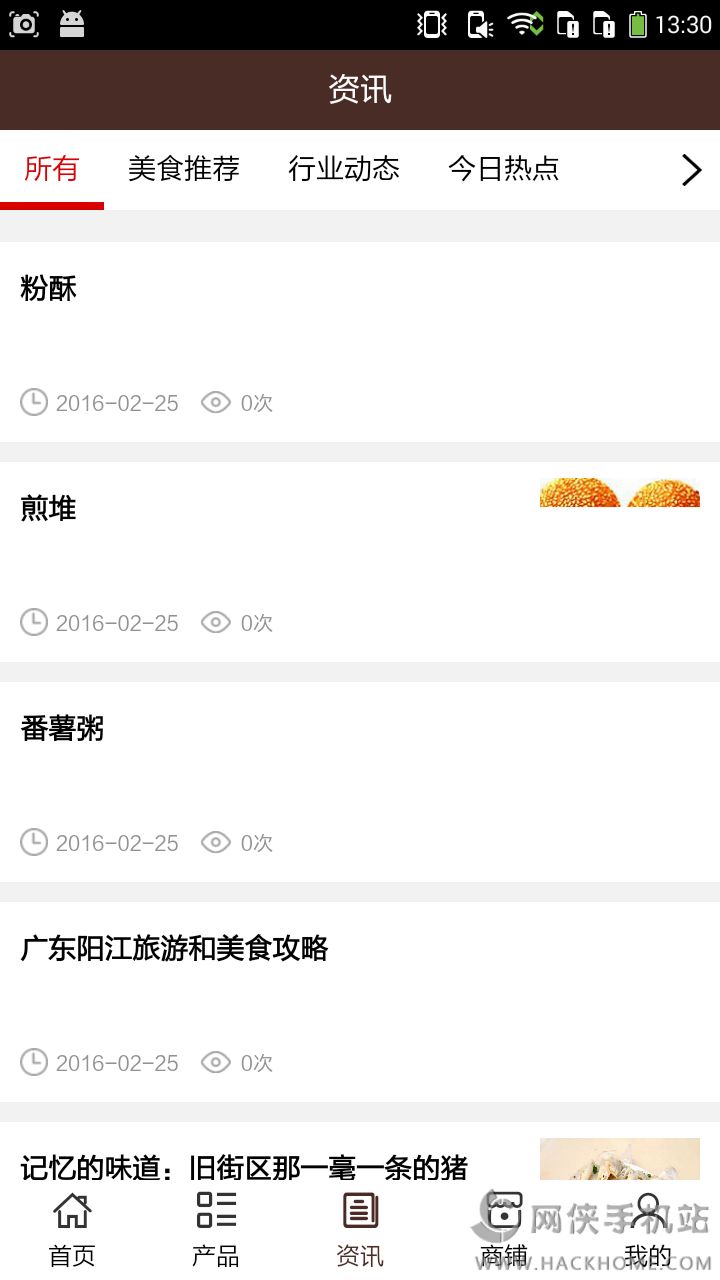The width and height of the screenshot is (720, 1280).
Task: Switch to the 产品 tab
Action: tap(216, 1228)
